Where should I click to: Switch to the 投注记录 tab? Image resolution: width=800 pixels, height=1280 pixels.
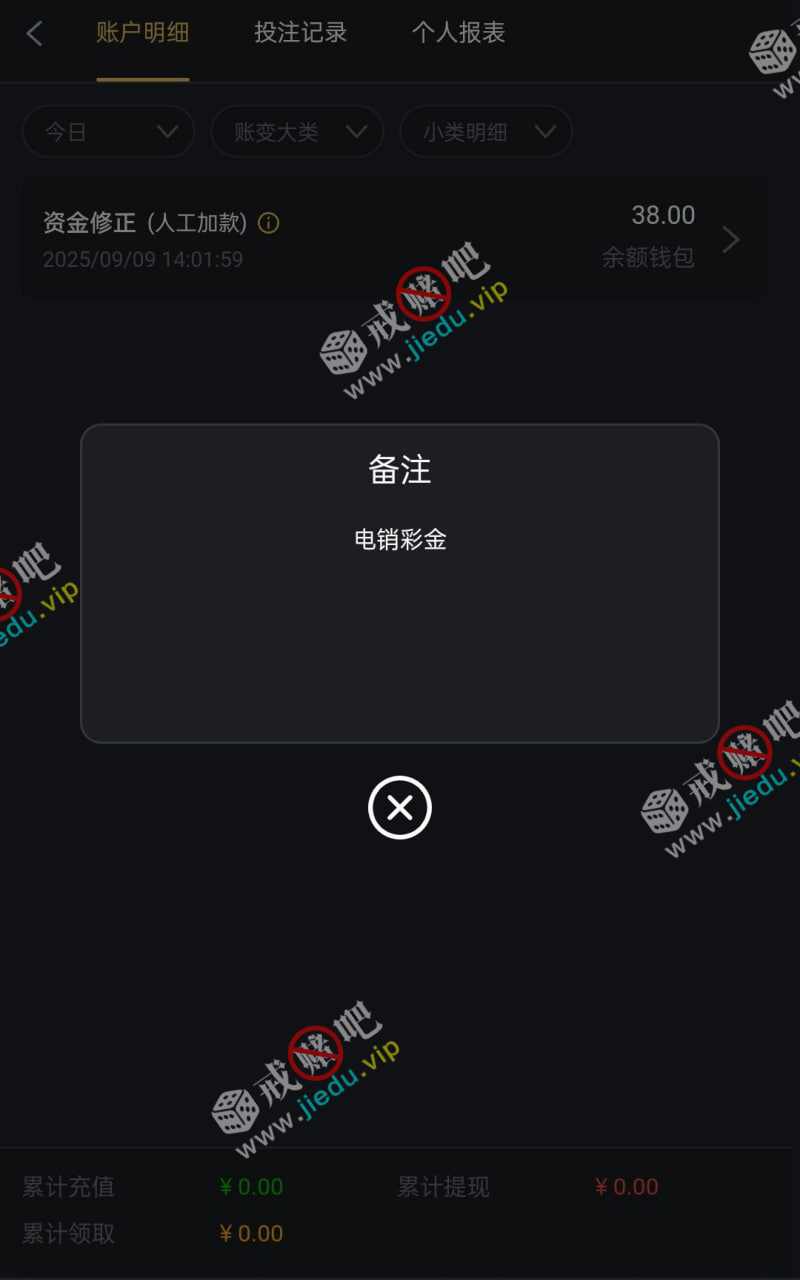(x=300, y=33)
